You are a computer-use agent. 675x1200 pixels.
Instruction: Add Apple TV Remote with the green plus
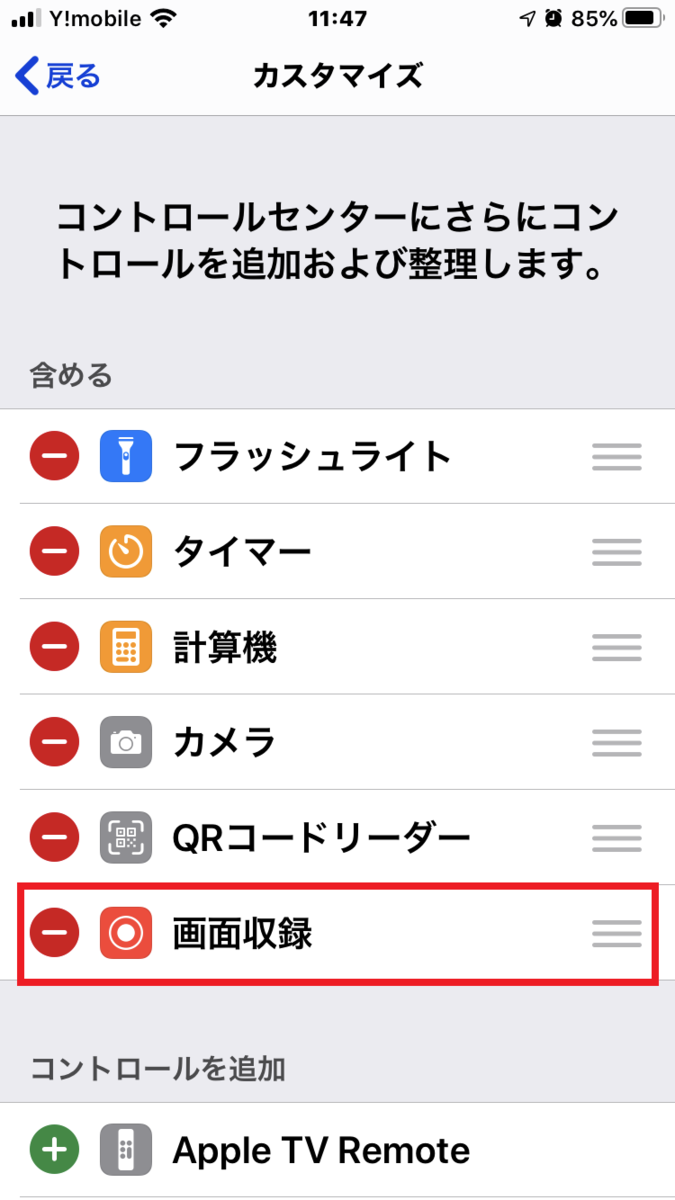point(55,1150)
